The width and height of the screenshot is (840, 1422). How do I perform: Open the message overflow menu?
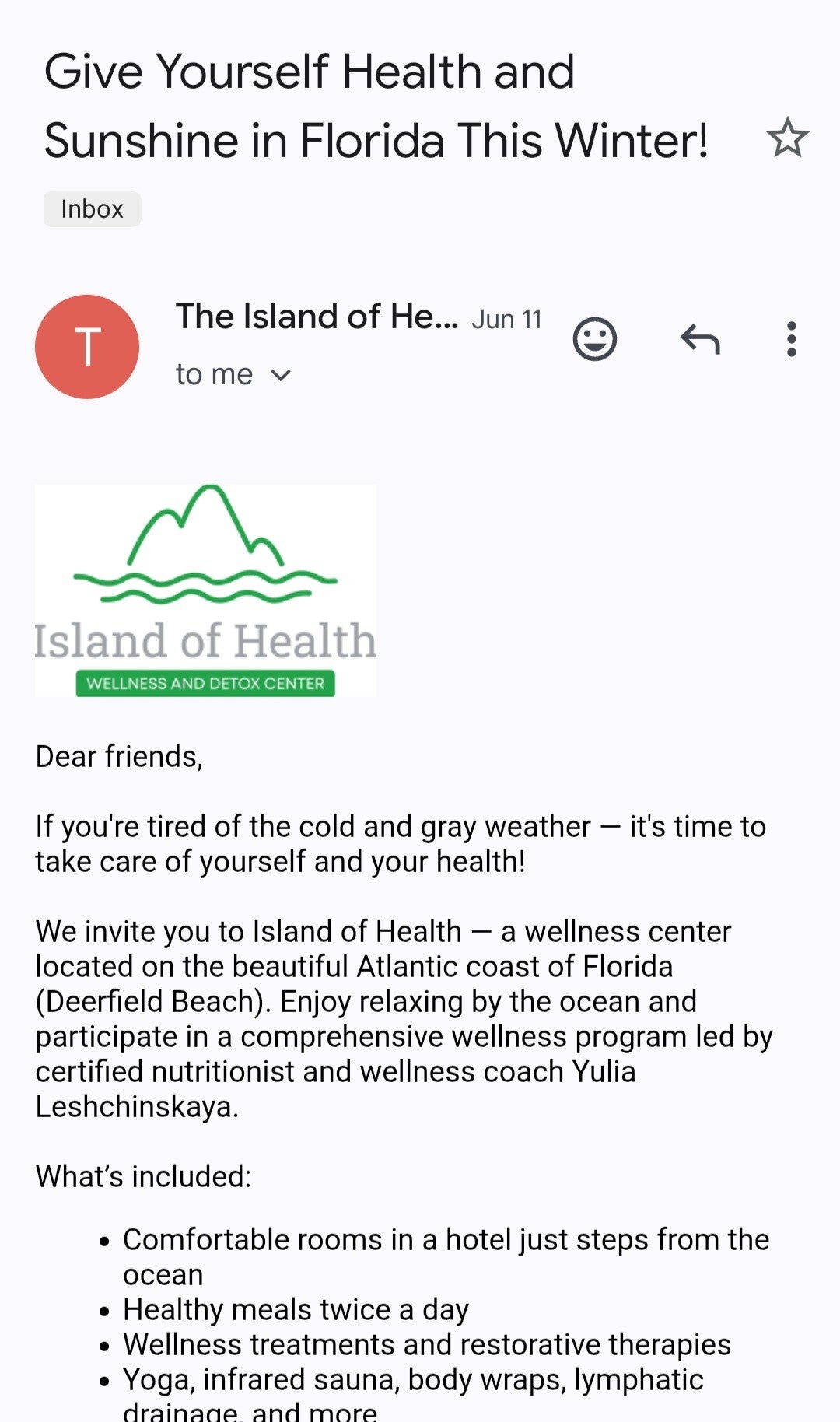pos(791,339)
